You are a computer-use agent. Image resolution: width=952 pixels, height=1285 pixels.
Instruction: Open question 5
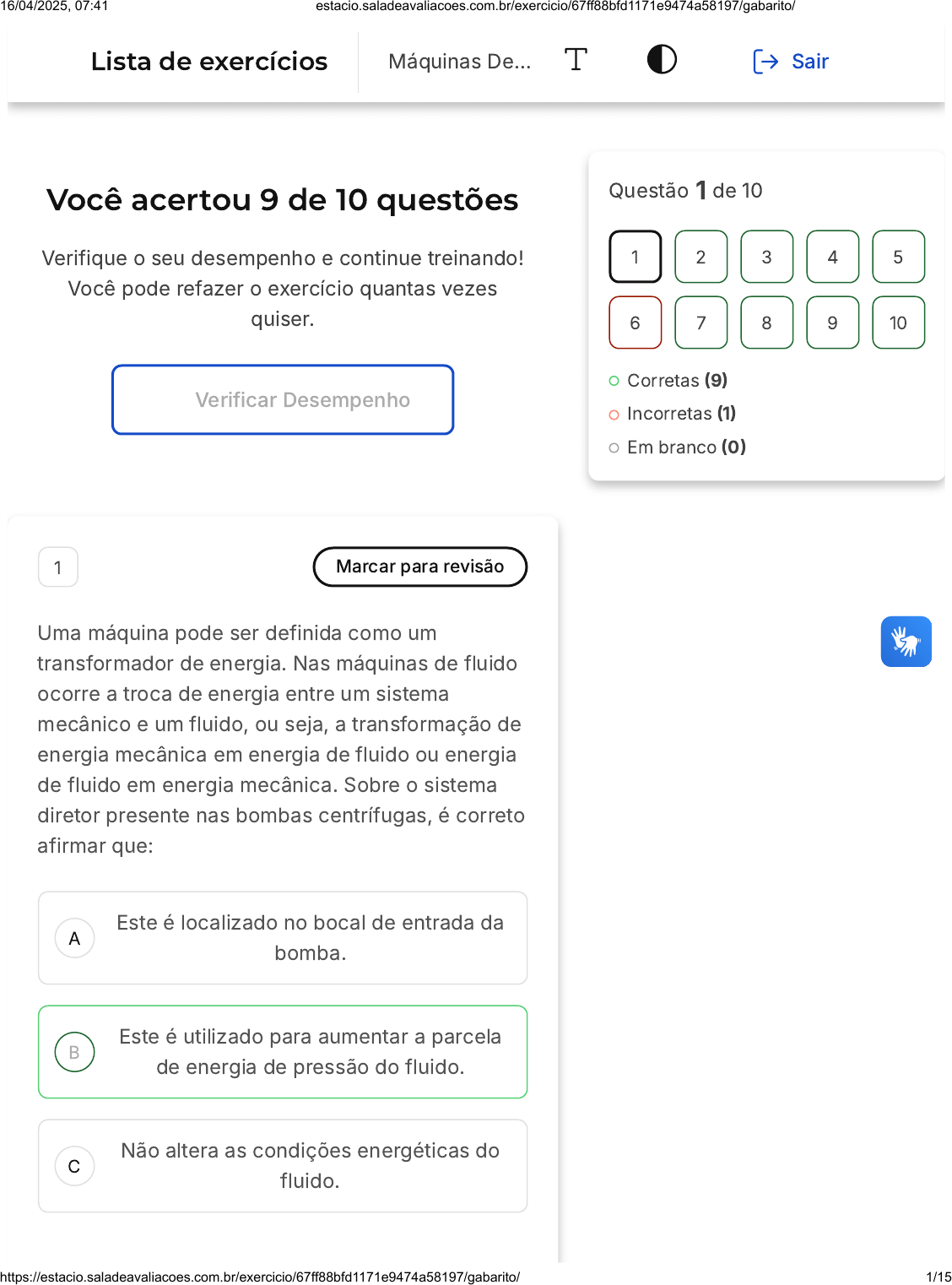click(898, 257)
